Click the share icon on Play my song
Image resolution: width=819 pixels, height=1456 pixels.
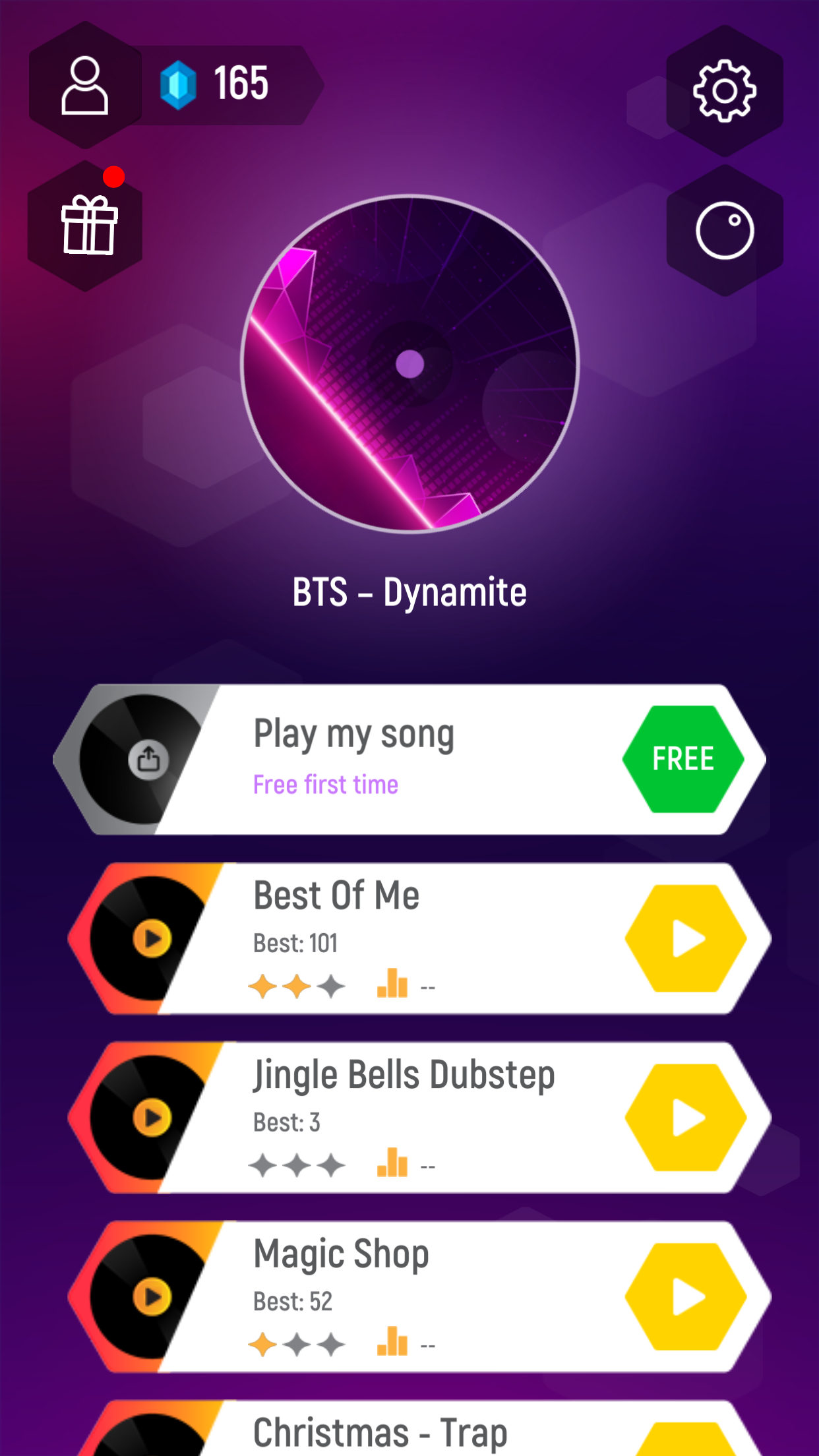coord(148,760)
